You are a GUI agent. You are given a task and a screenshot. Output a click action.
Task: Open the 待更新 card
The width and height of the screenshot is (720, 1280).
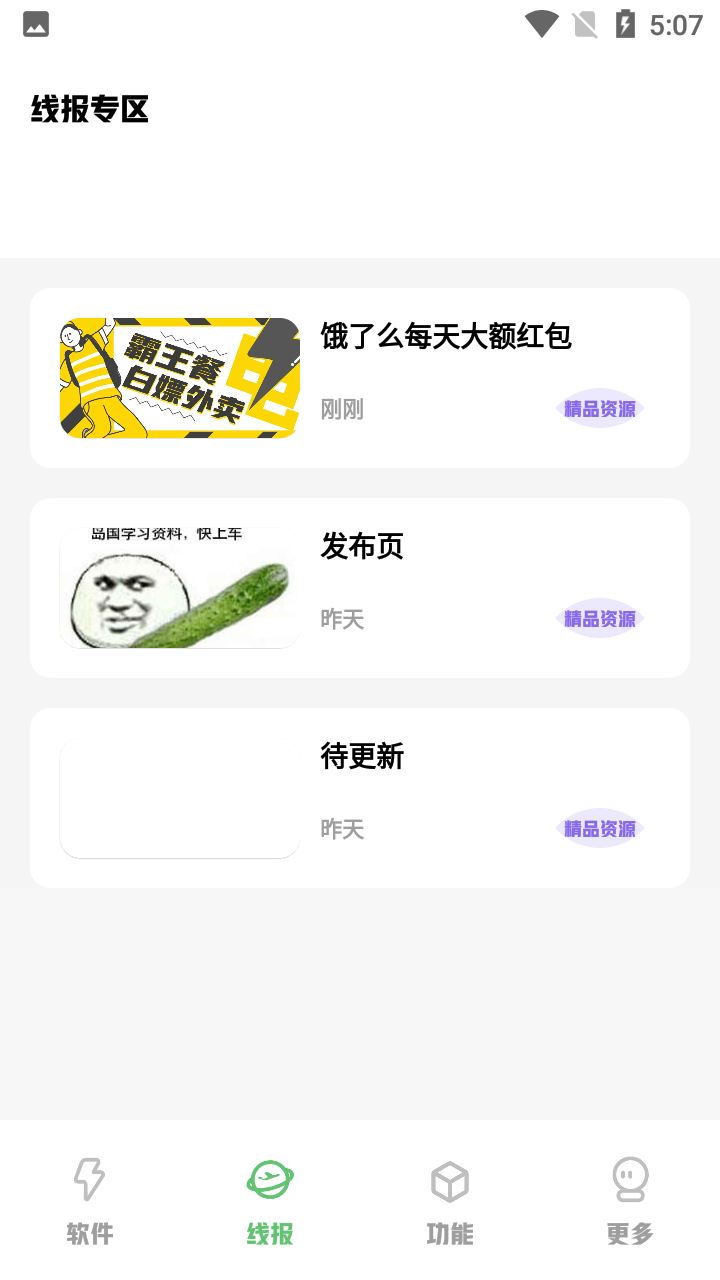(360, 798)
